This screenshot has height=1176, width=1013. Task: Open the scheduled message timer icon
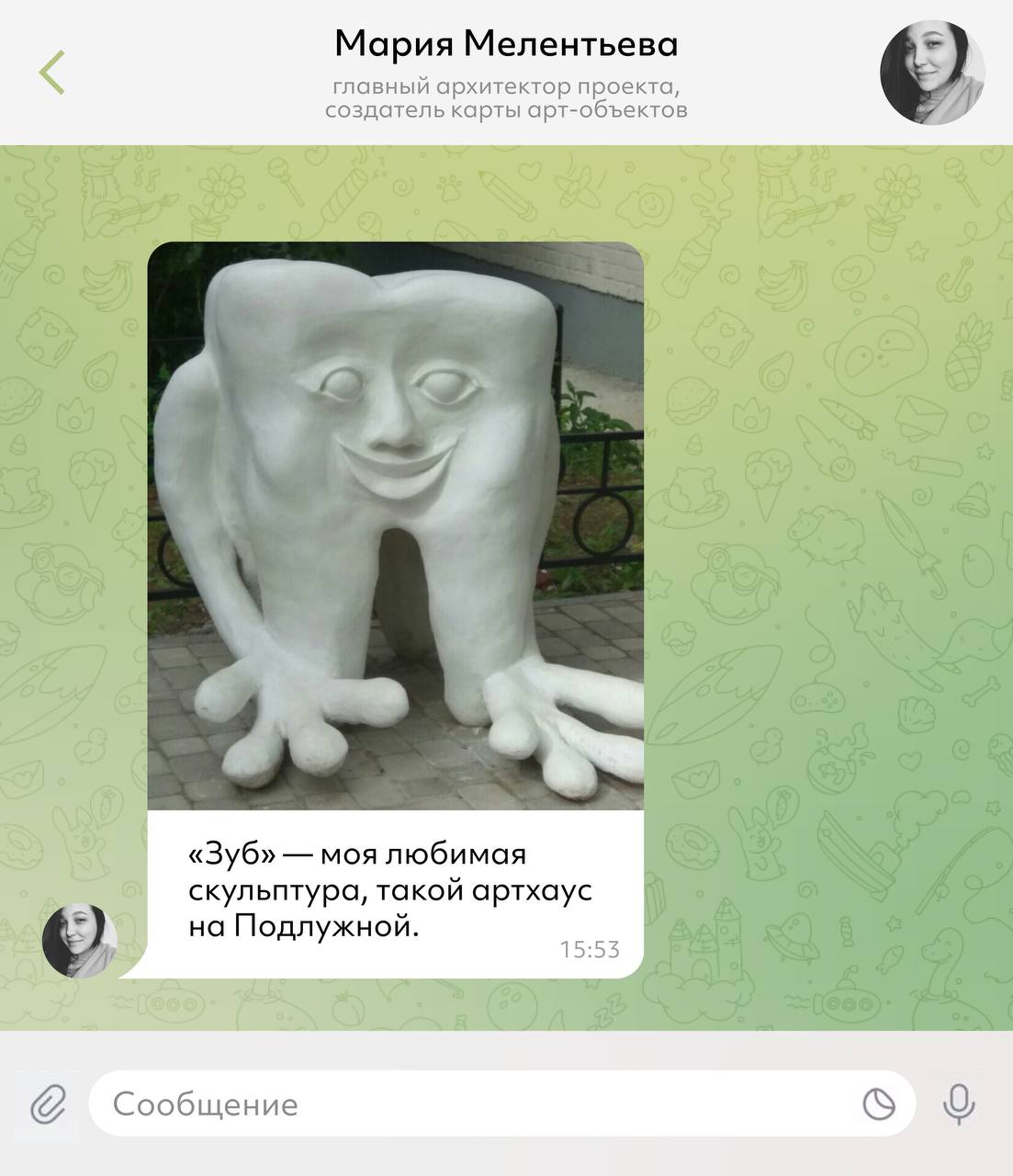pyautogui.click(x=879, y=1104)
